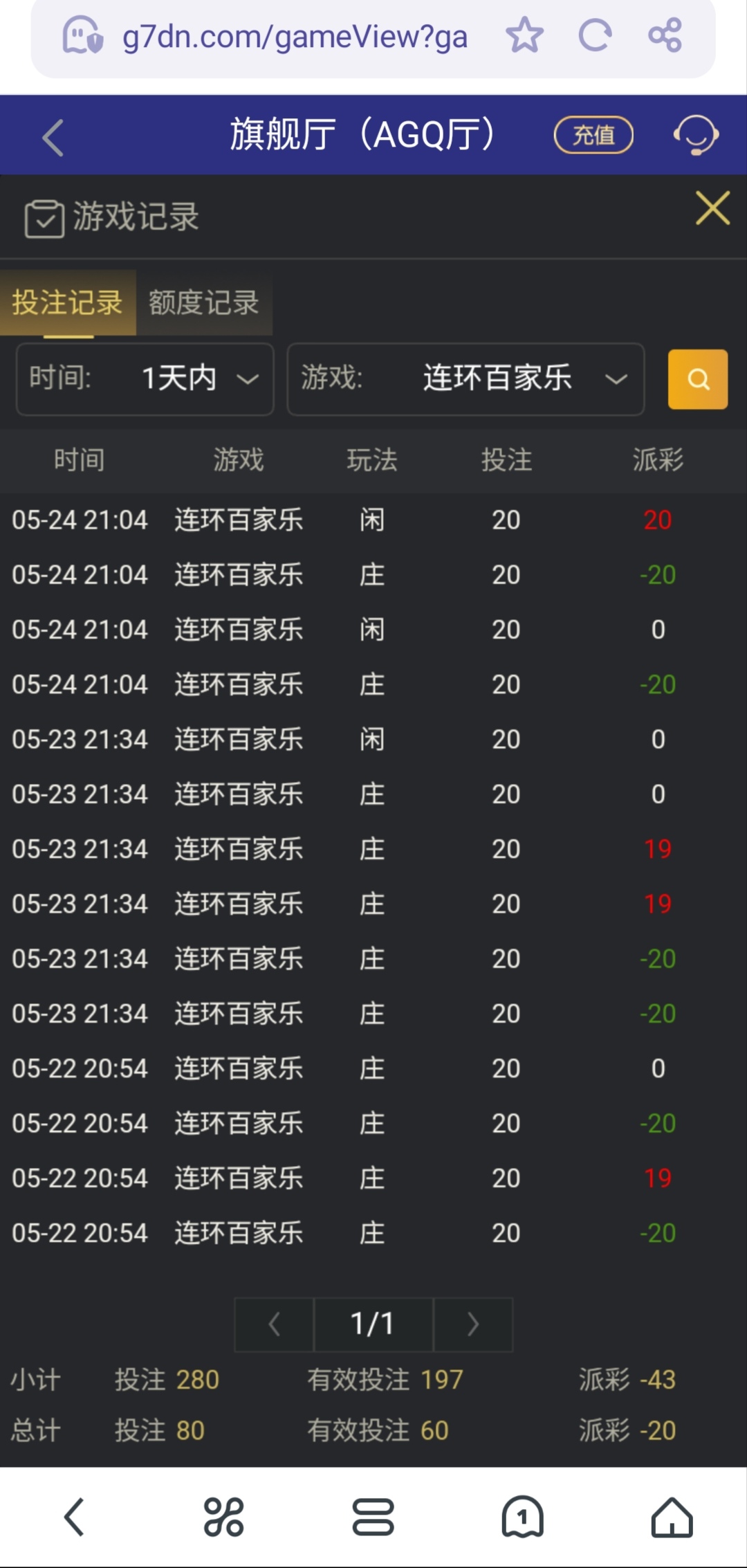Select the 投注记录 tab
The image size is (747, 1568).
pyautogui.click(x=68, y=303)
